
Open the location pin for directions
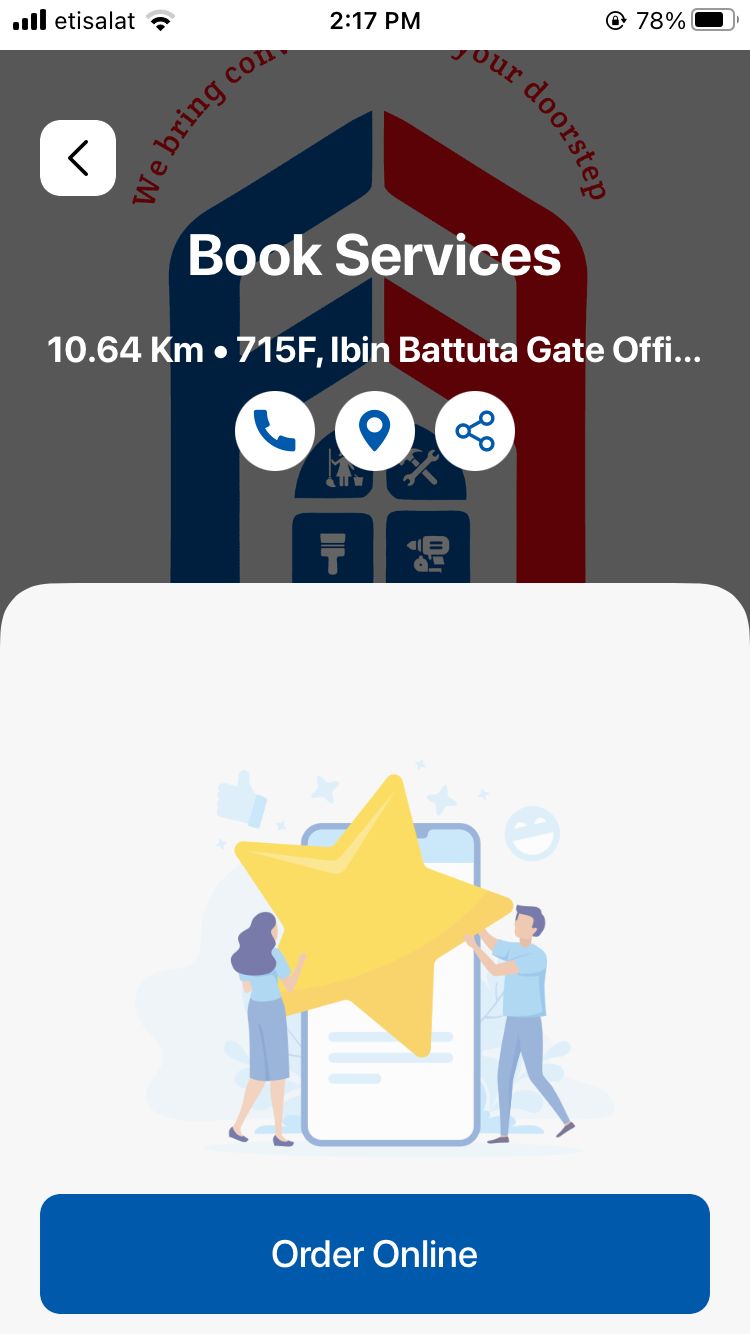pos(374,431)
